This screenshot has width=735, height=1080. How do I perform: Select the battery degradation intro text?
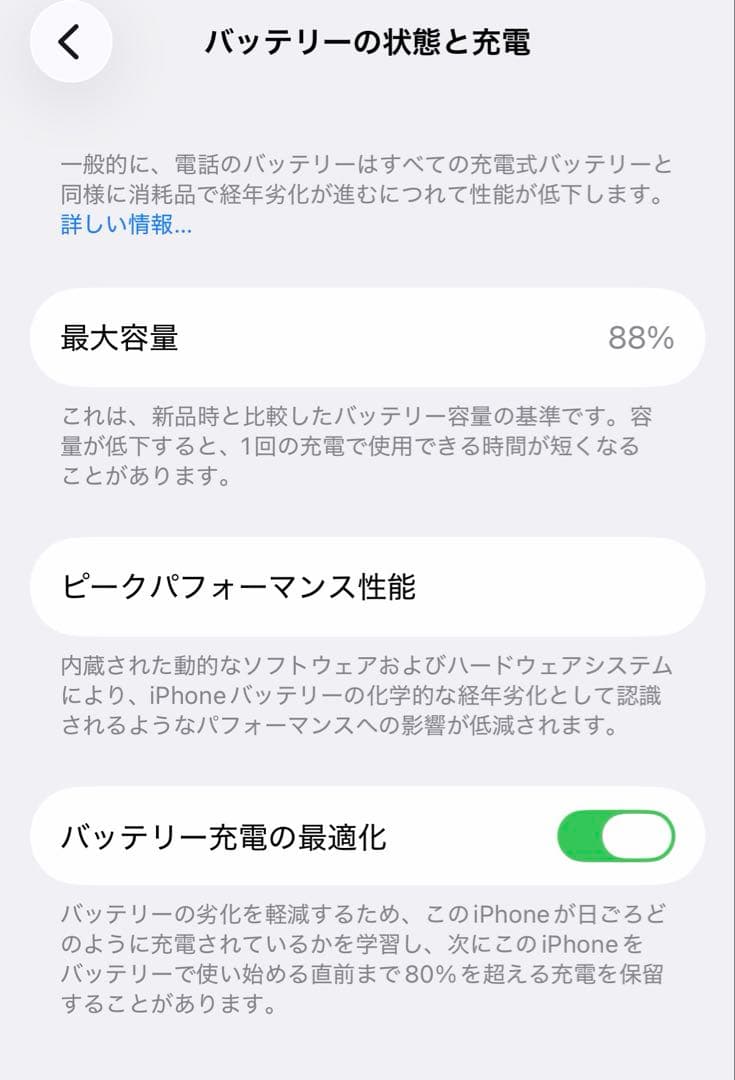(x=367, y=182)
